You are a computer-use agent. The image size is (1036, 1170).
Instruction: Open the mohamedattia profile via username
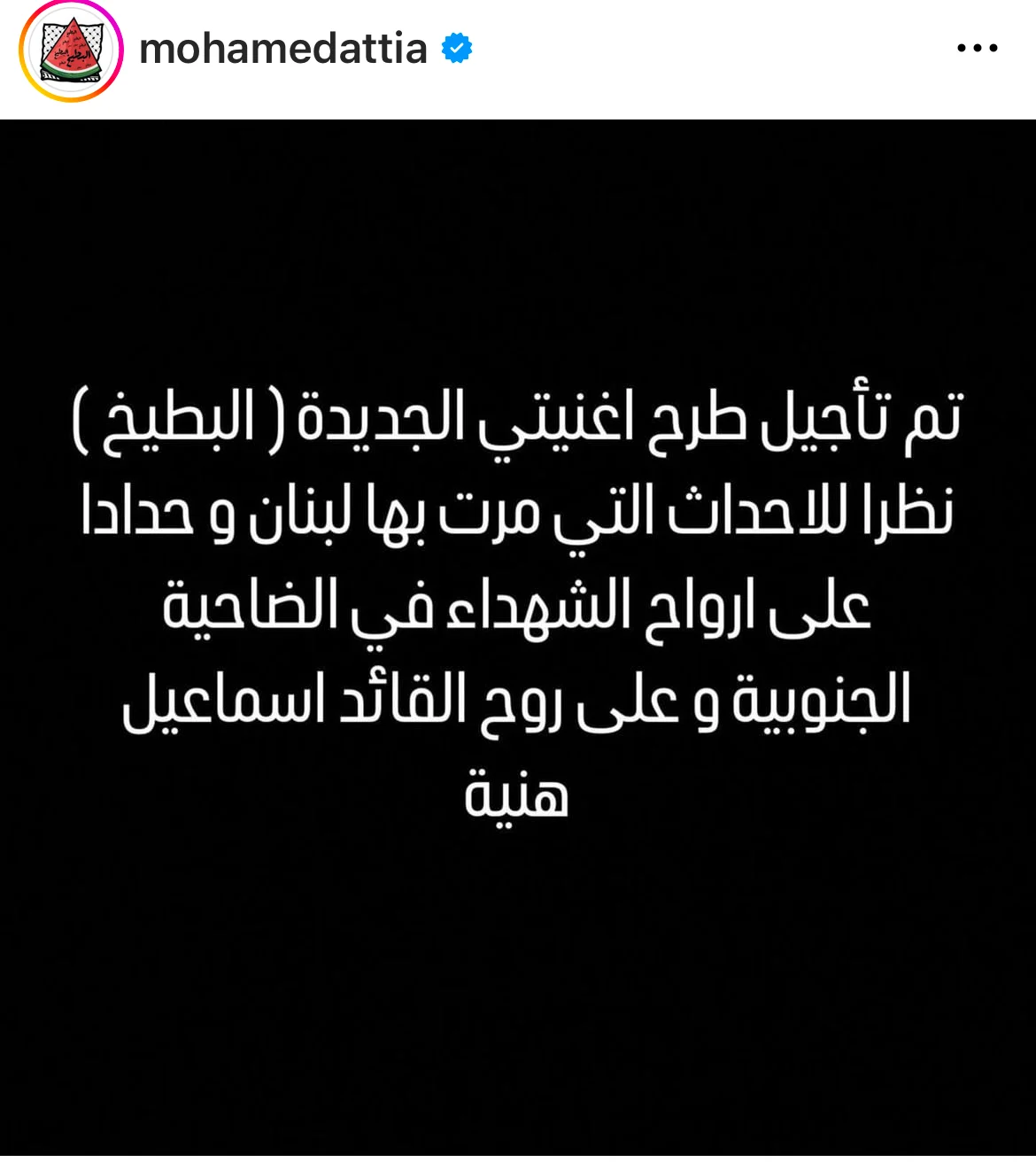282,50
